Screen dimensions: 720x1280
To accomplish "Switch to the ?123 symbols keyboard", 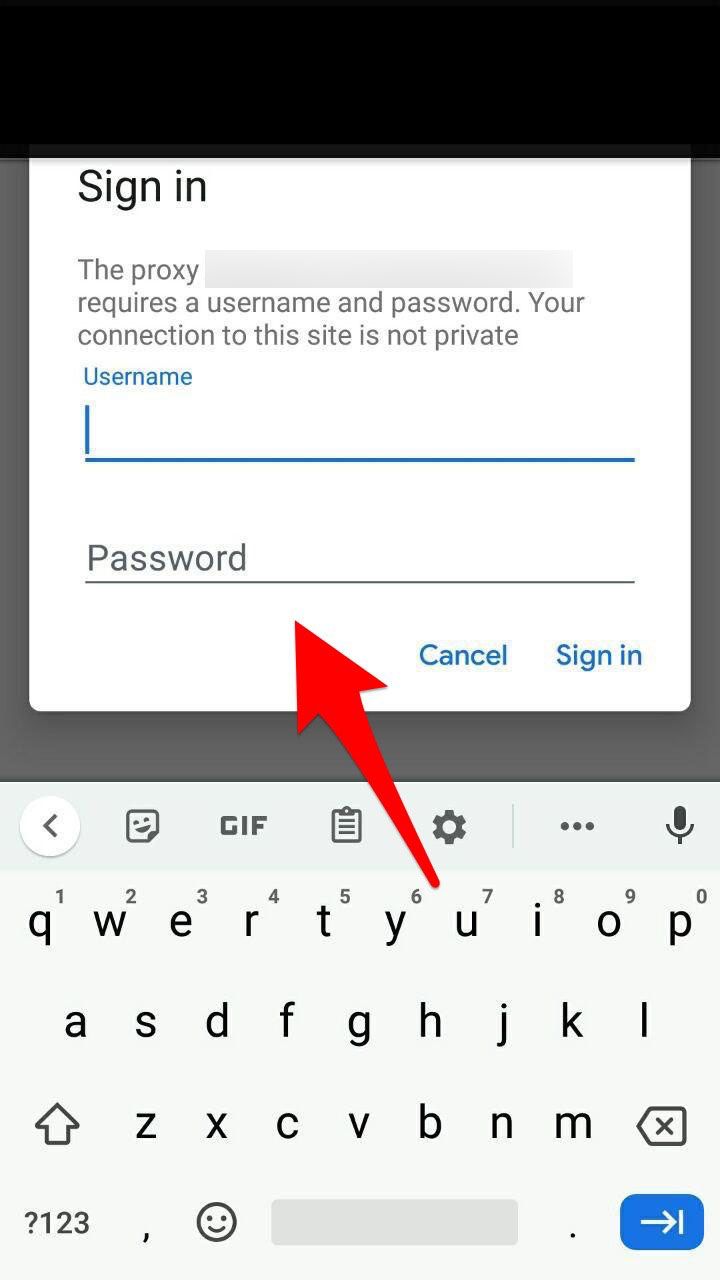I will 57,1222.
